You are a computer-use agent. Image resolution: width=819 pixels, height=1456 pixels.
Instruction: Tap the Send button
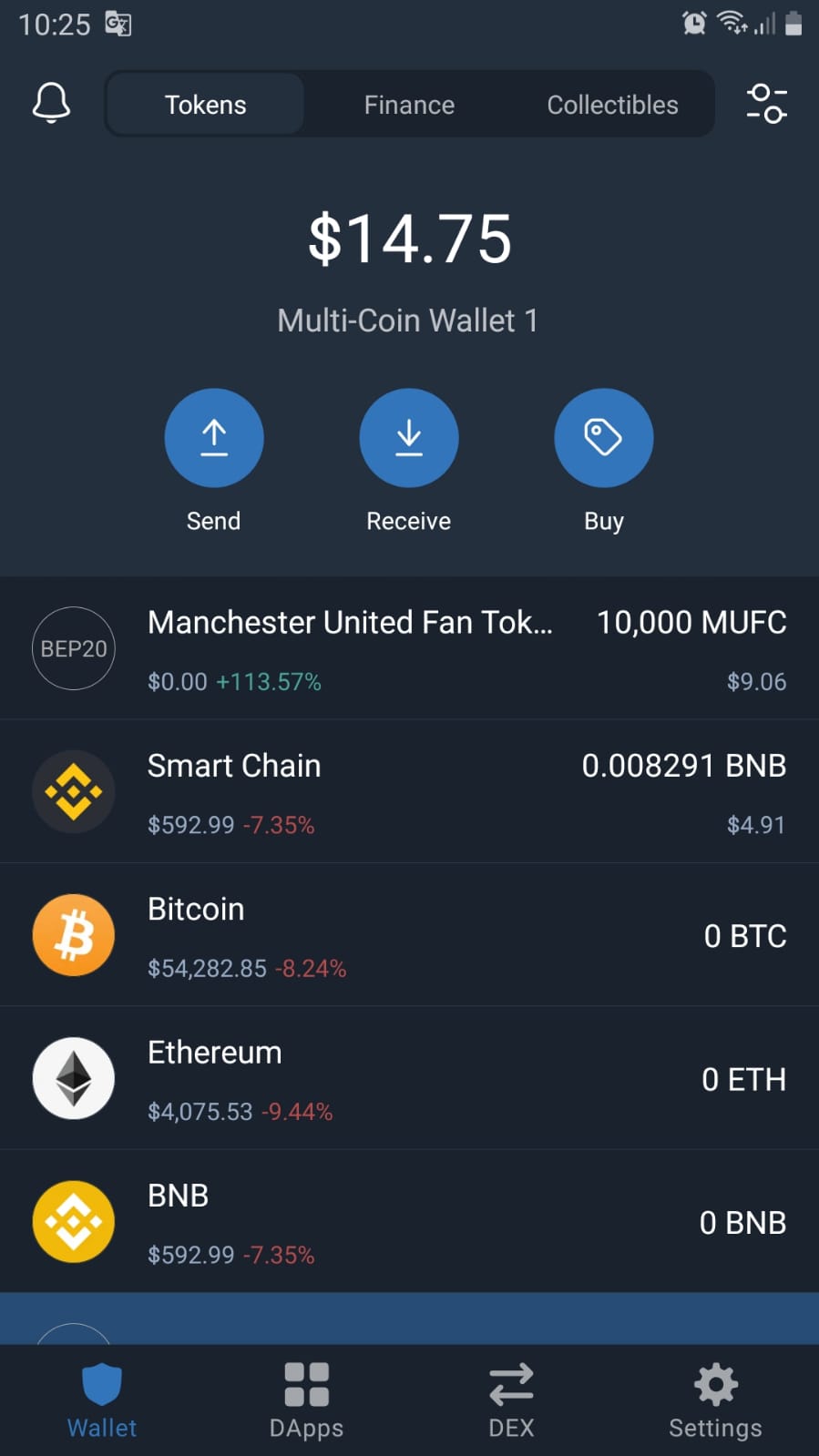[x=214, y=438]
